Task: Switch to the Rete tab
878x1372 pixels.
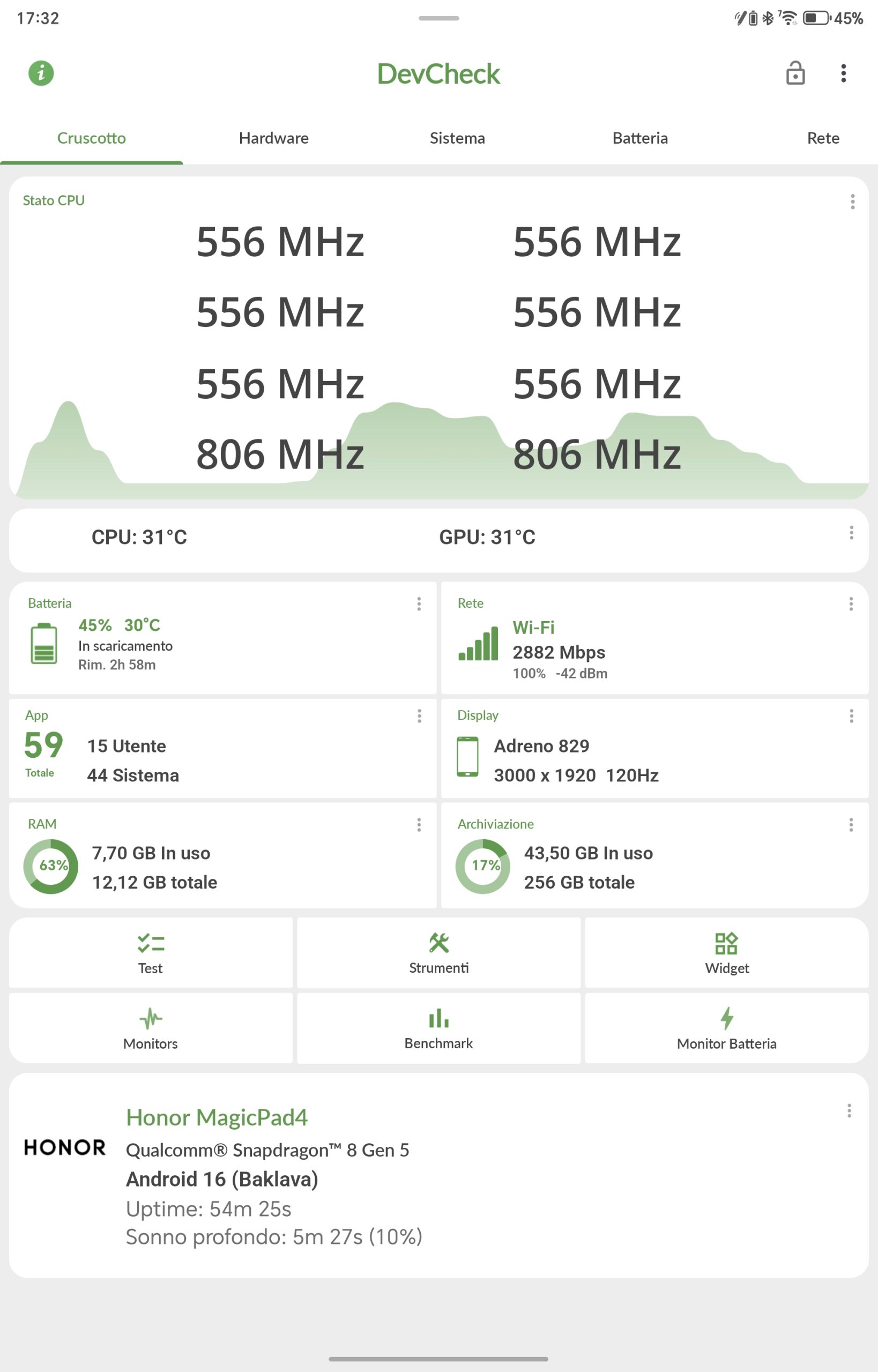Action: point(823,138)
